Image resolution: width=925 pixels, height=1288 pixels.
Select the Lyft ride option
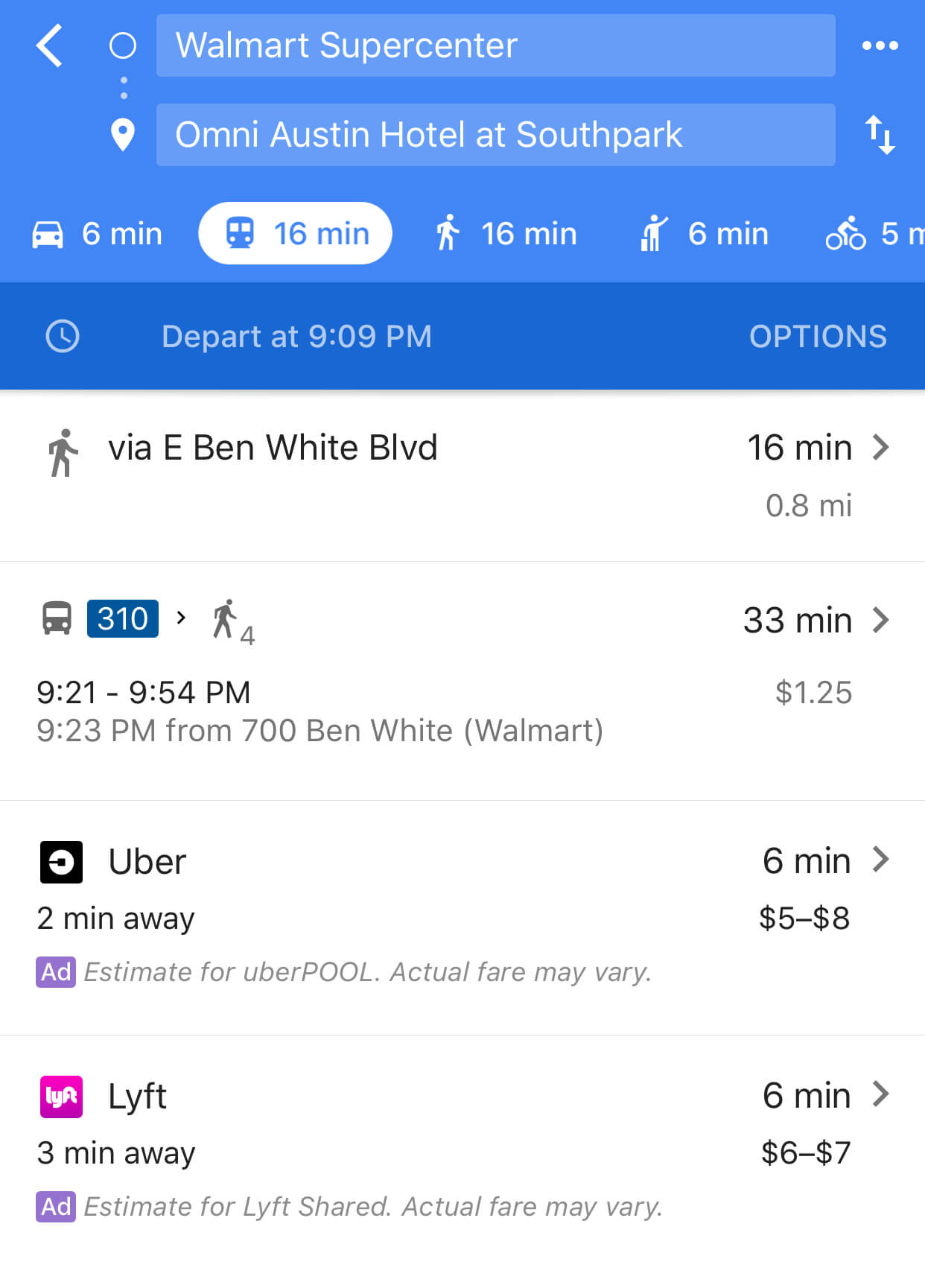pos(462,1151)
